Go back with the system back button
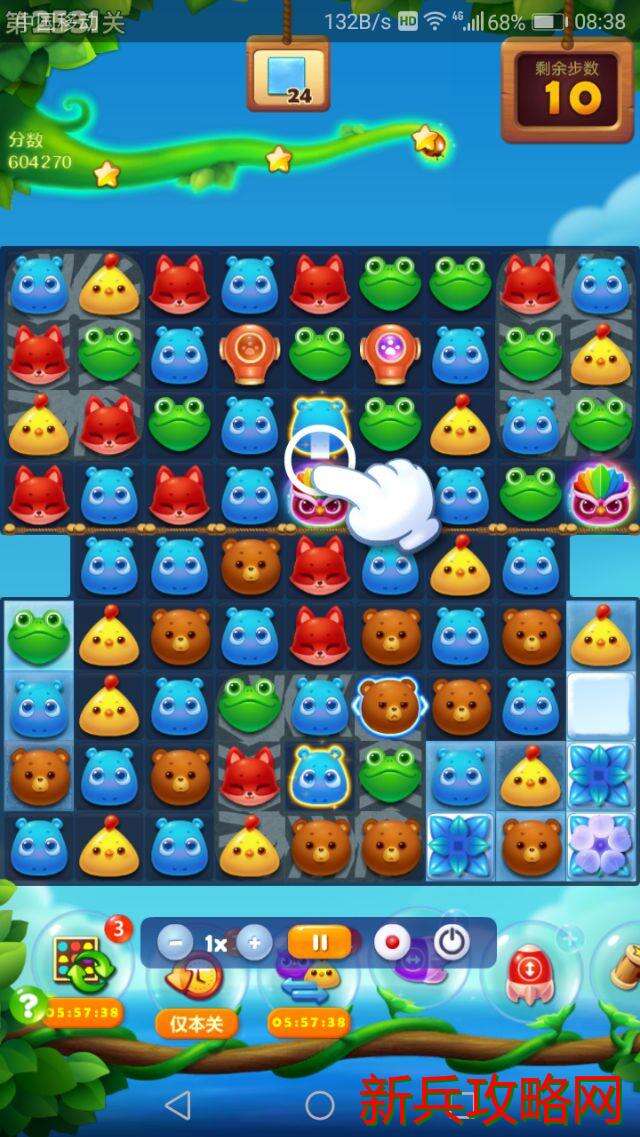640x1137 pixels. (x=177, y=1105)
